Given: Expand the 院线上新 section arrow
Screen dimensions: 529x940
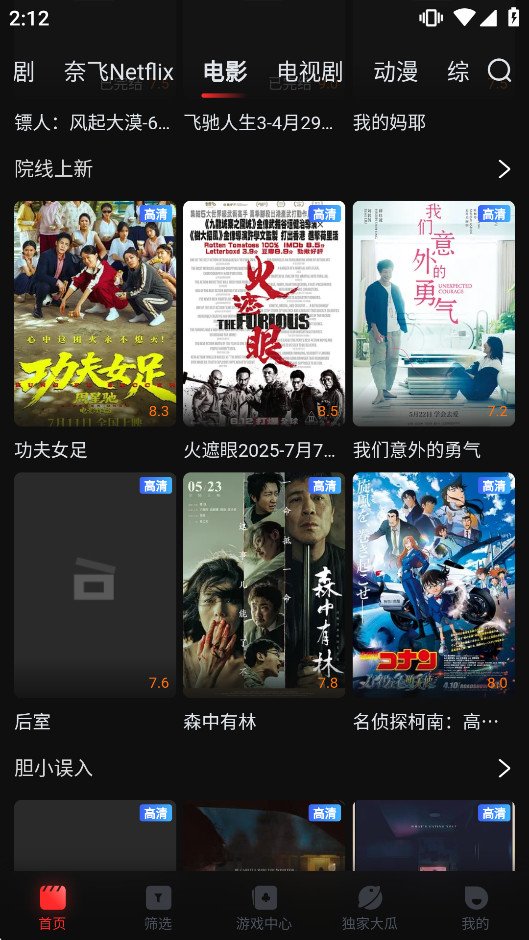Looking at the screenshot, I should pyautogui.click(x=504, y=169).
